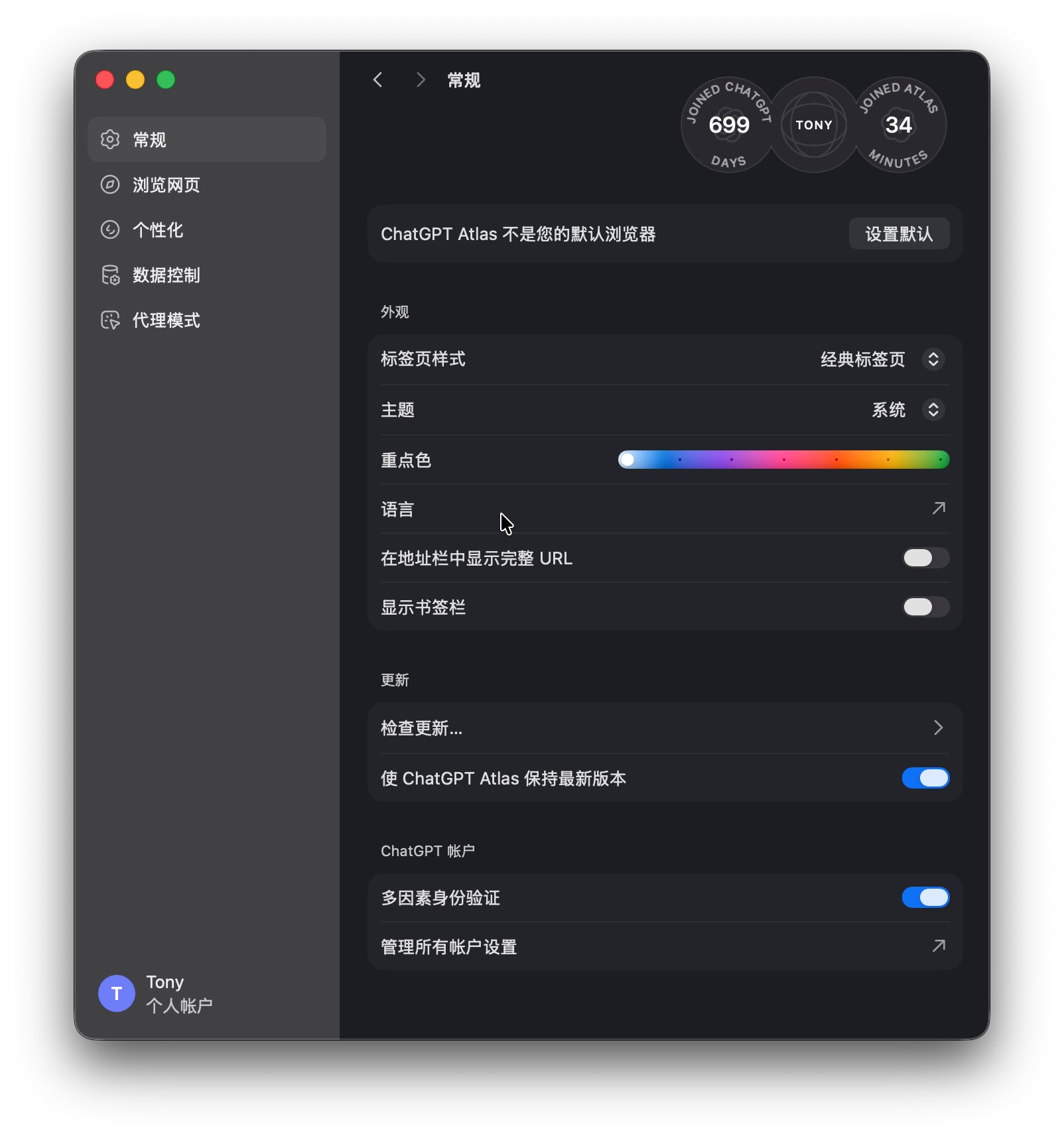Open the 标签页样式 dropdown
Image resolution: width=1064 pixels, height=1138 pixels.
[933, 359]
